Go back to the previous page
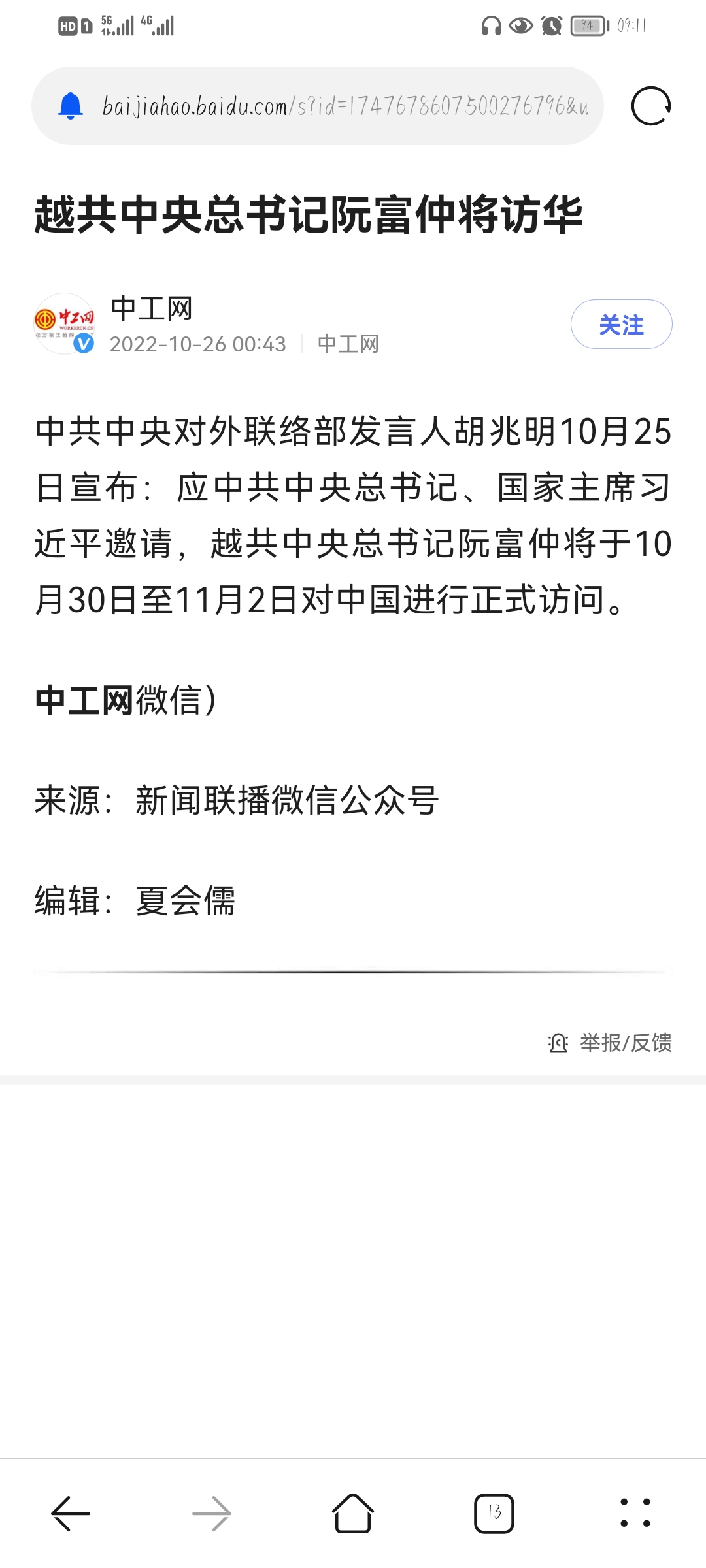This screenshot has height=1568, width=706. point(71,1513)
